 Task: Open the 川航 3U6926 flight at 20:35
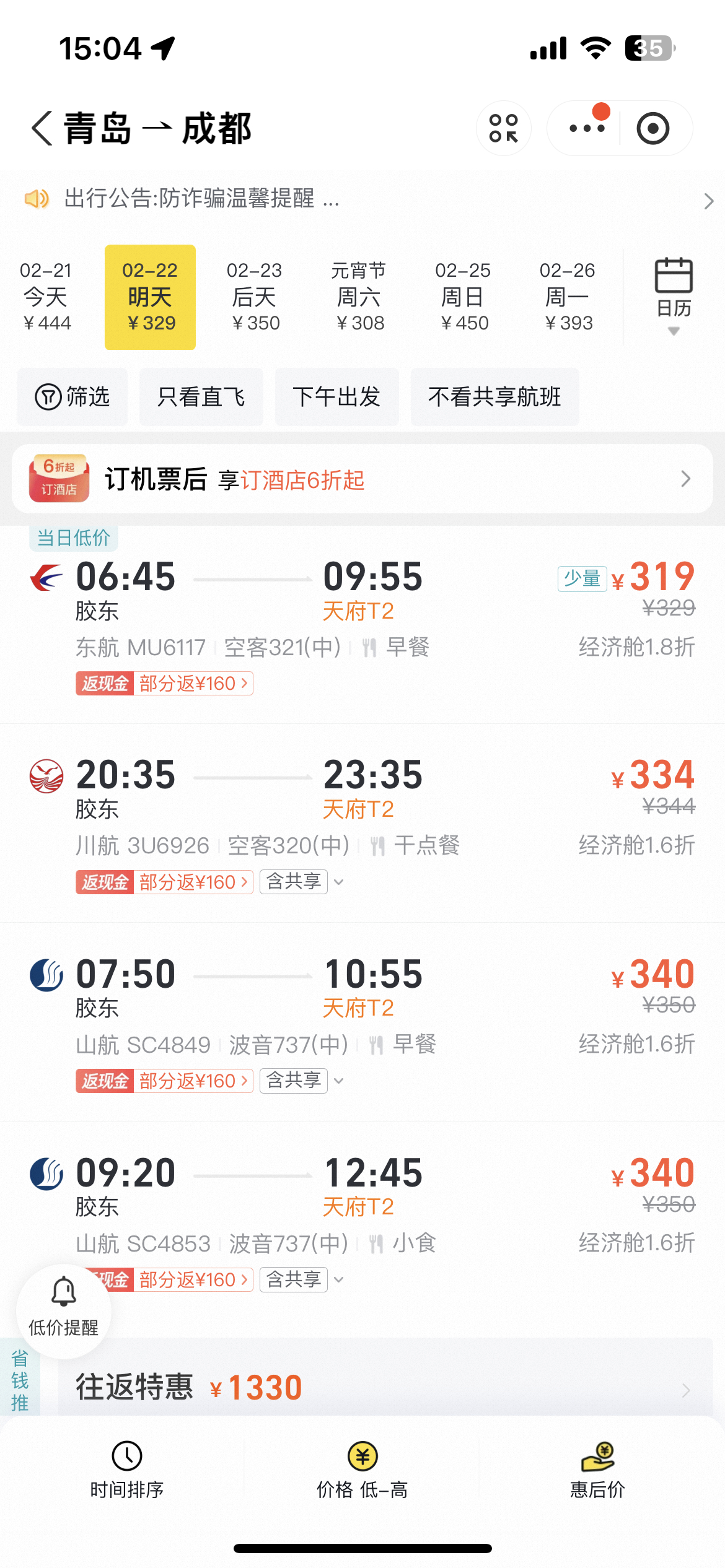362,824
